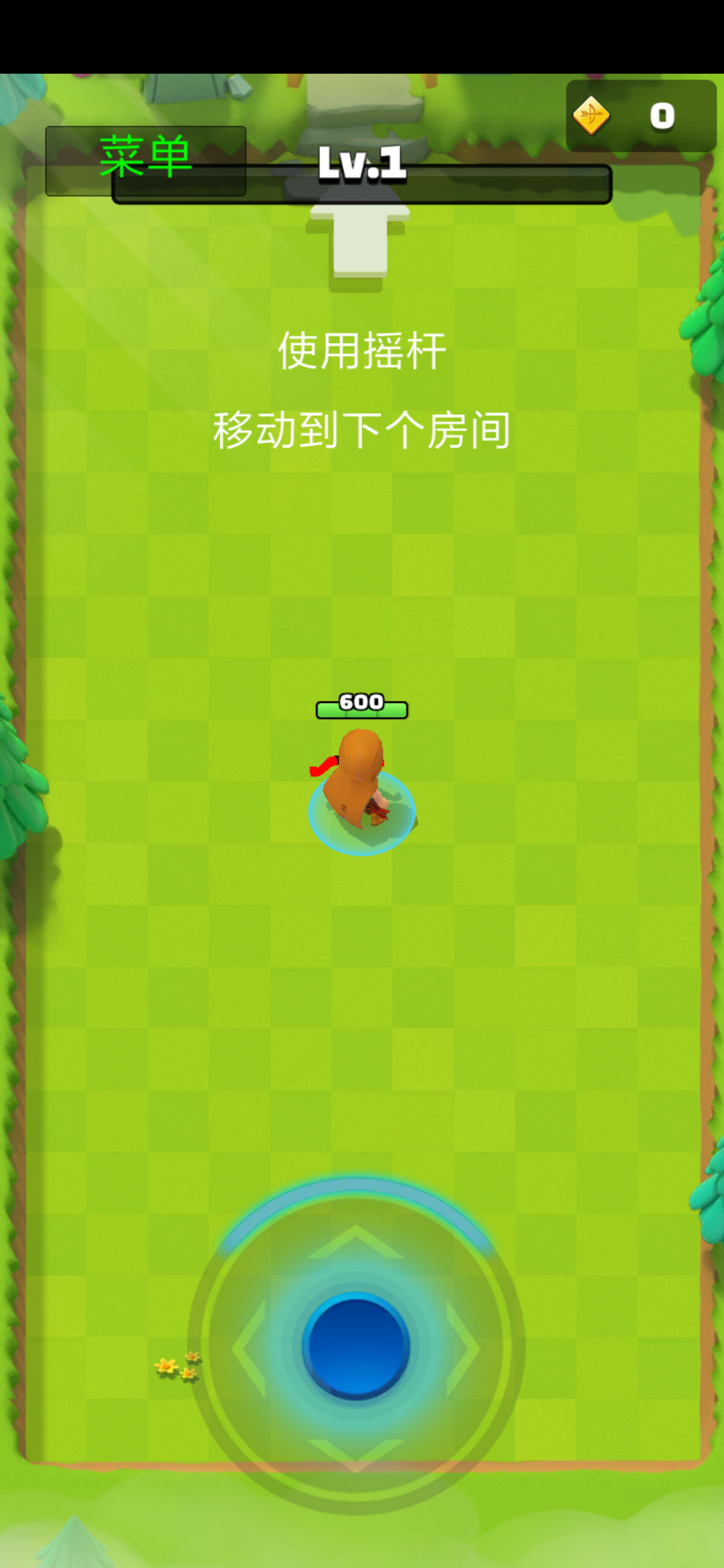Tap the joystick's up arrow
The width and height of the screenshot is (724, 1568).
[356, 1243]
